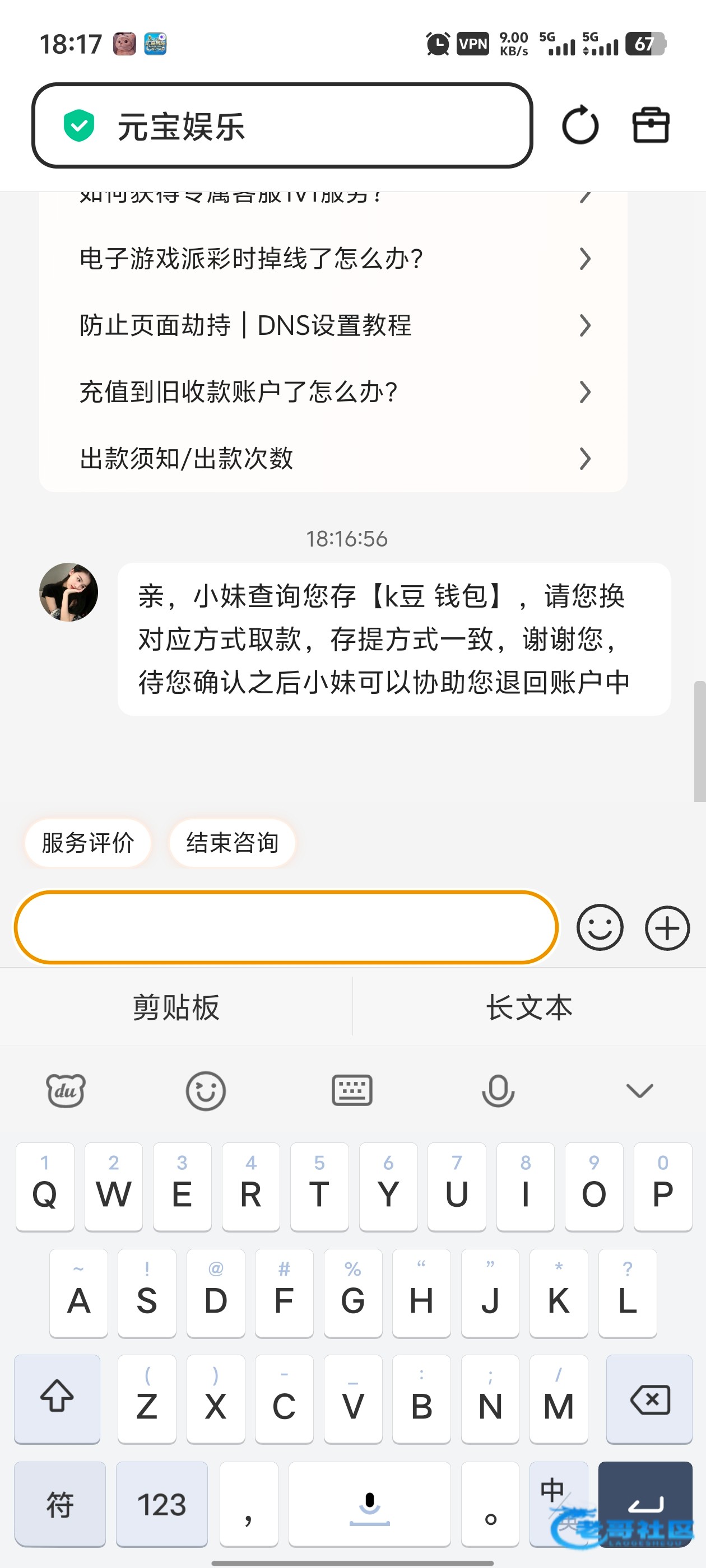Image resolution: width=706 pixels, height=1568 pixels.
Task: Tap the 服务评价 chip
Action: pos(88,843)
